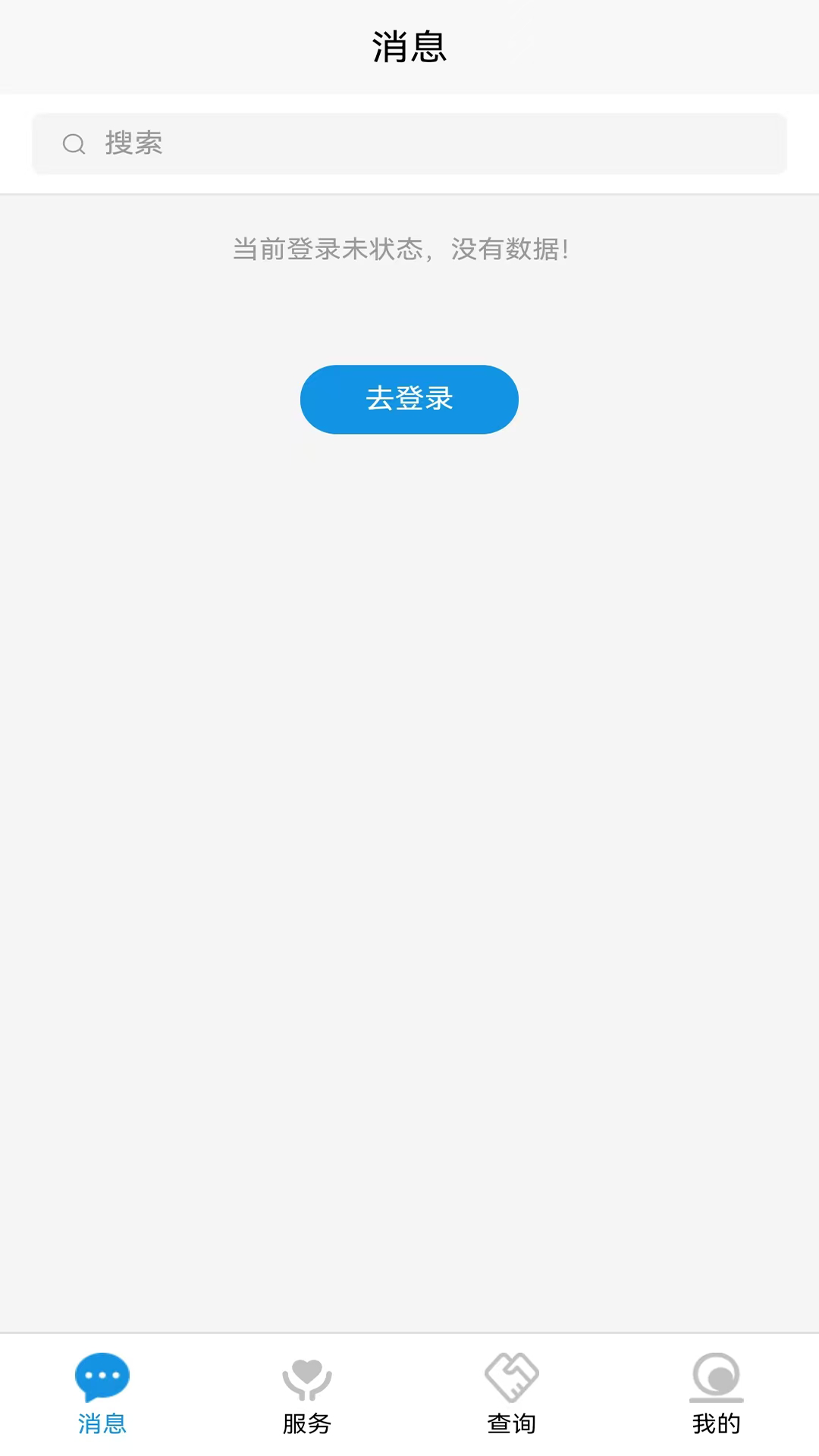Click the search magnifier icon
Image resolution: width=819 pixels, height=1456 pixels.
(x=74, y=143)
